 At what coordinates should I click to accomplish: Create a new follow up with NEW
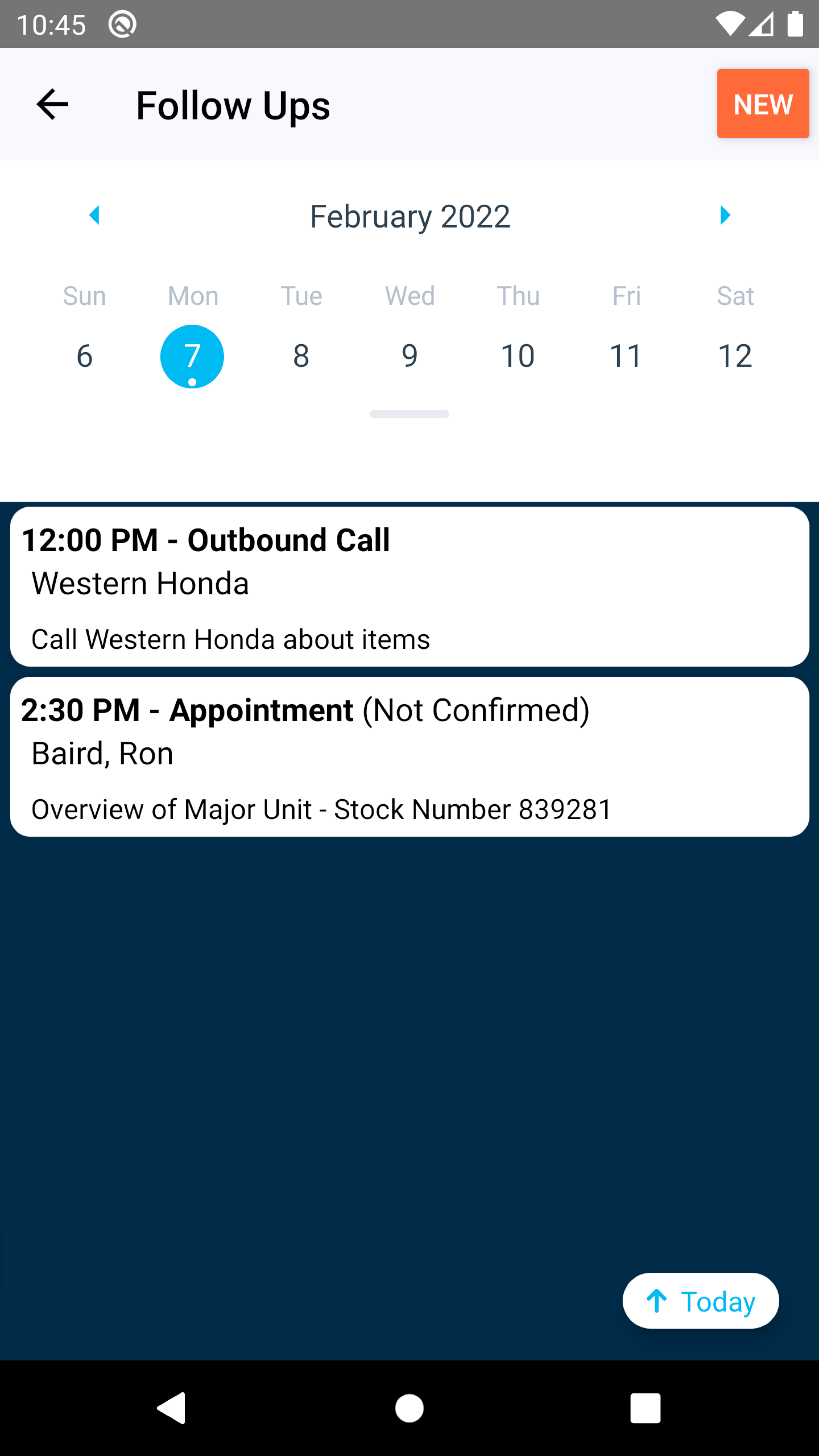pyautogui.click(x=763, y=104)
